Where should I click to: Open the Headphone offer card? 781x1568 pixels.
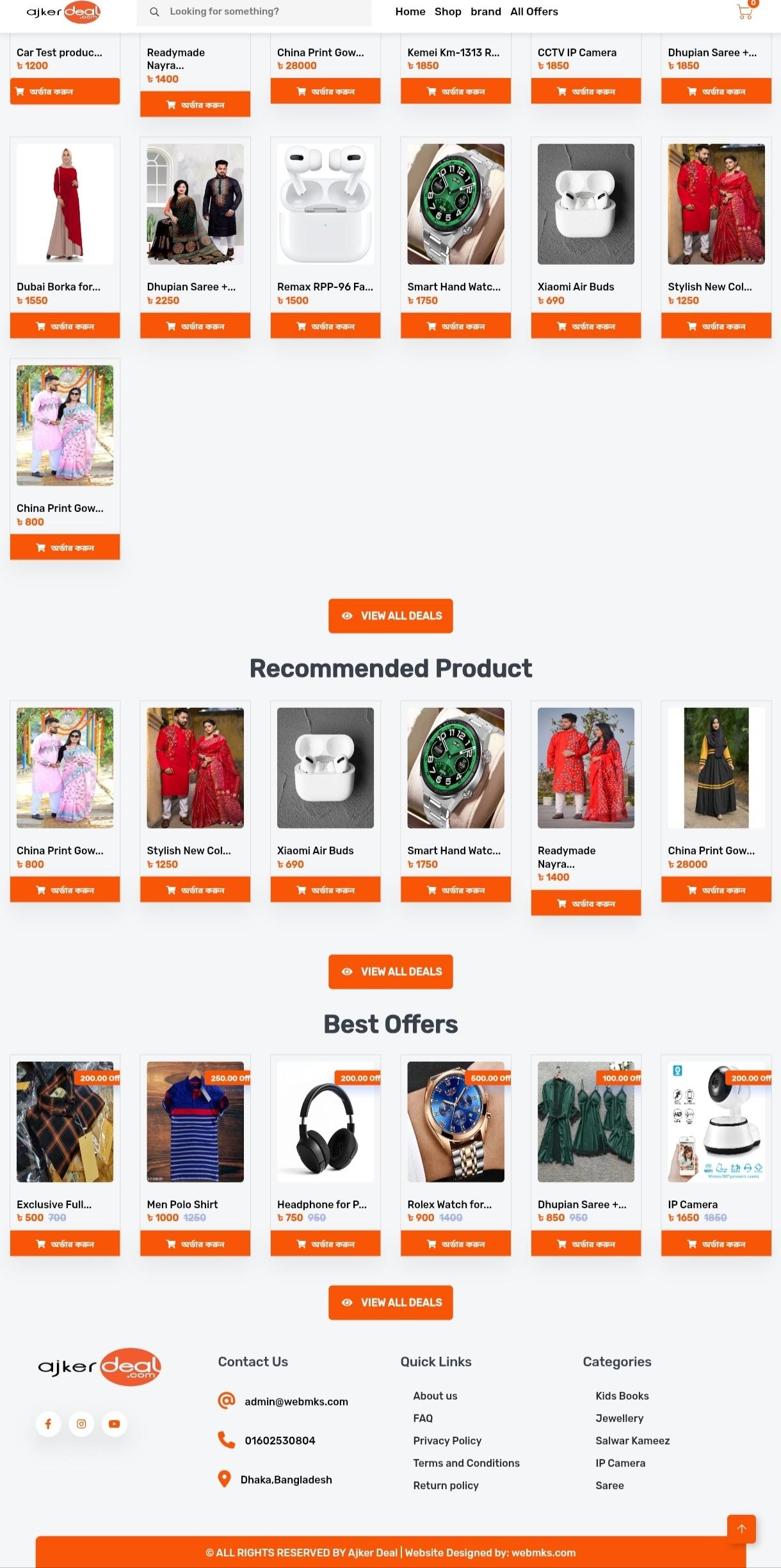pyautogui.click(x=325, y=1141)
